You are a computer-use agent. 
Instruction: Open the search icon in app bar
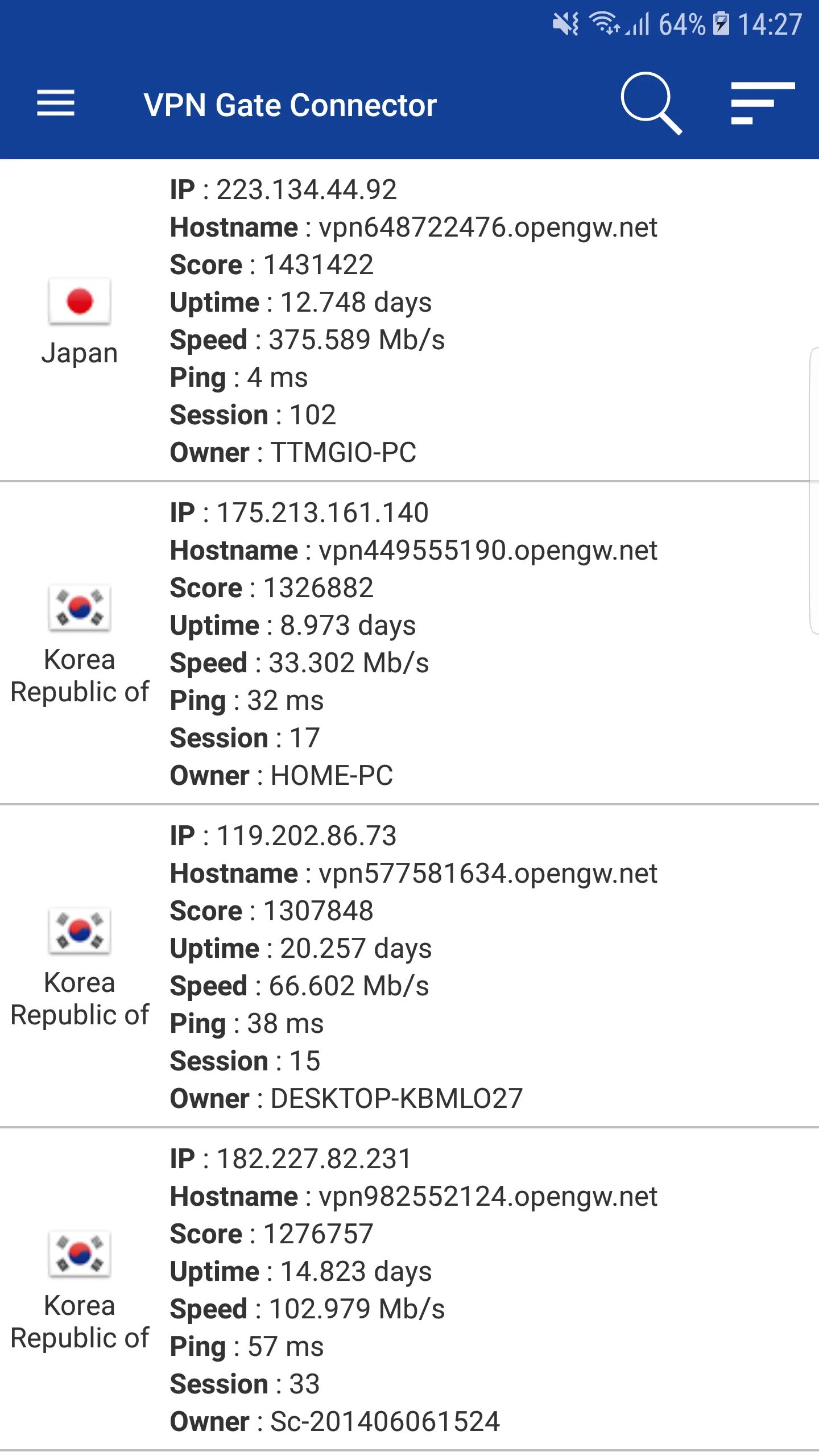pos(650,104)
